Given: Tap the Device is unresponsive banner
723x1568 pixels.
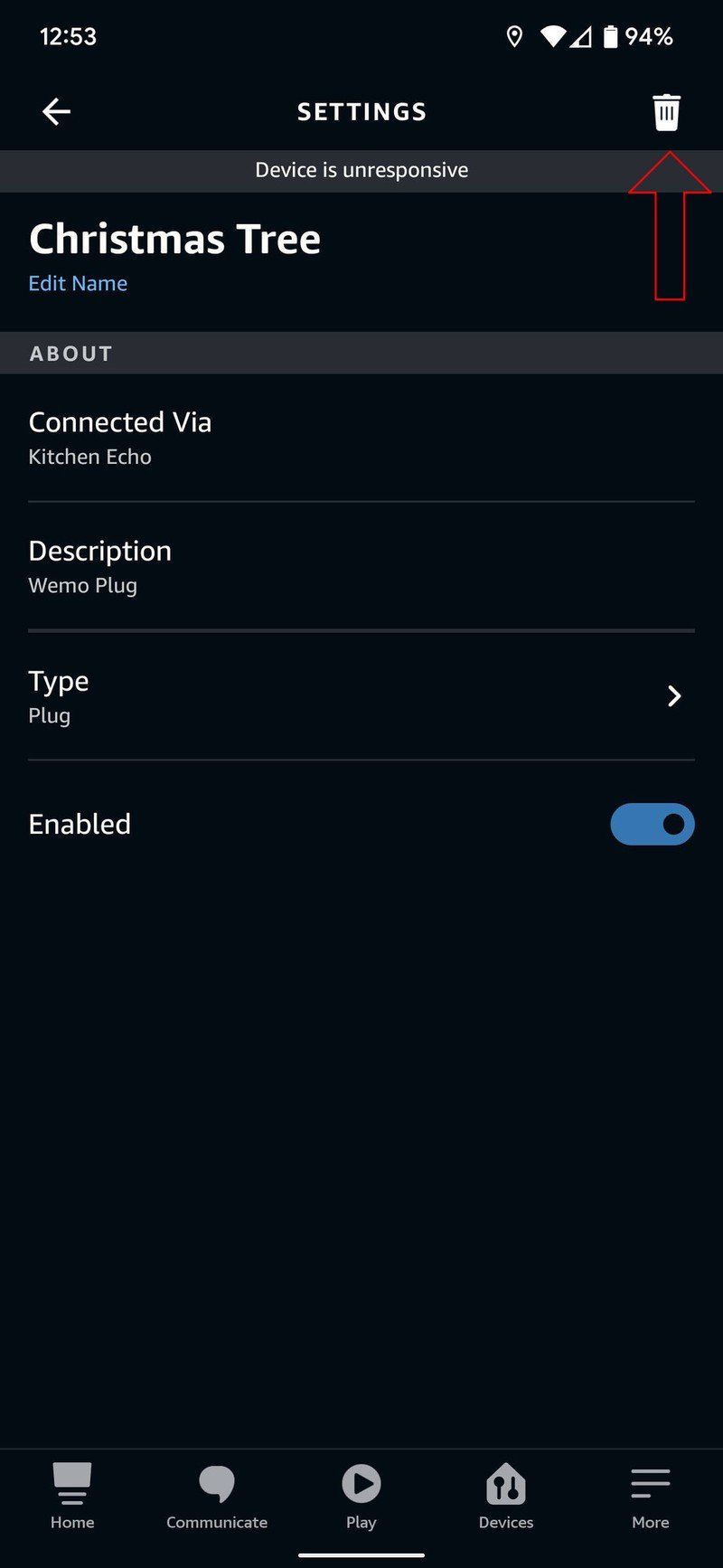Looking at the screenshot, I should [361, 170].
